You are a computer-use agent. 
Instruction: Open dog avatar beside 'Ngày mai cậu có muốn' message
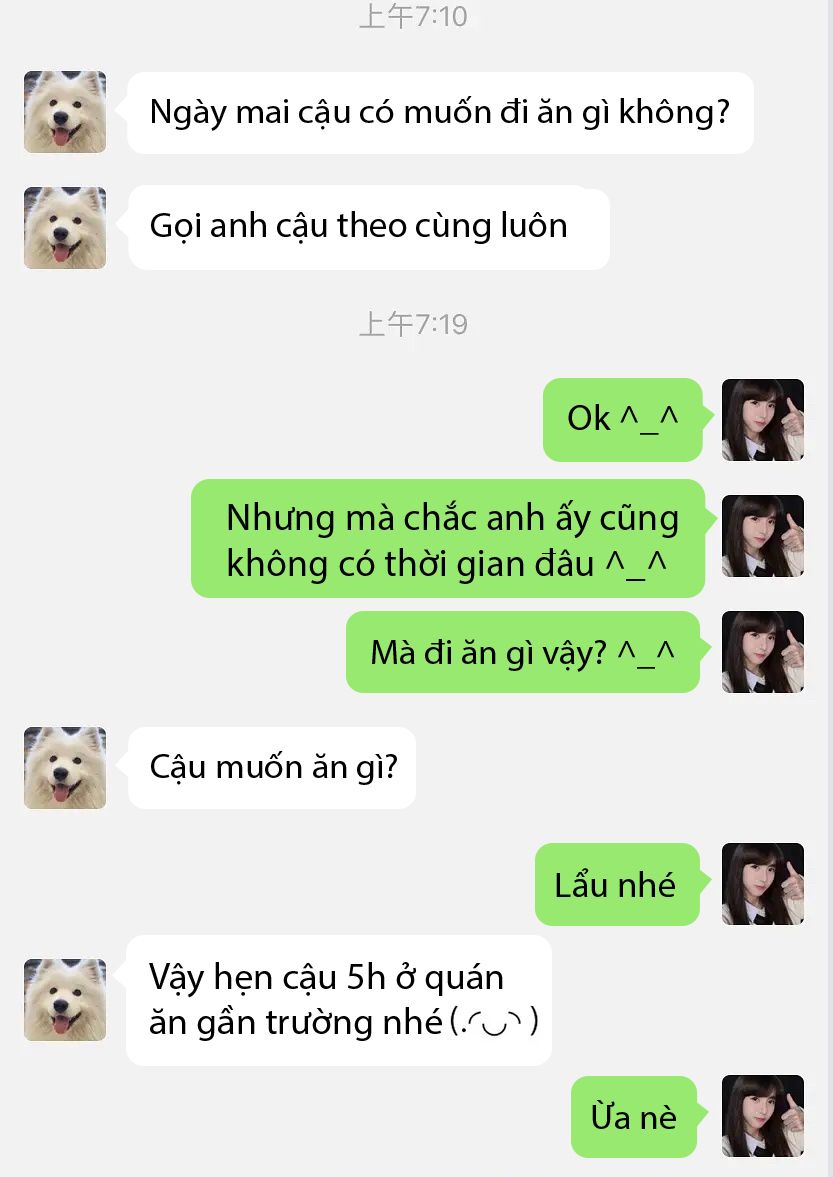pos(65,112)
